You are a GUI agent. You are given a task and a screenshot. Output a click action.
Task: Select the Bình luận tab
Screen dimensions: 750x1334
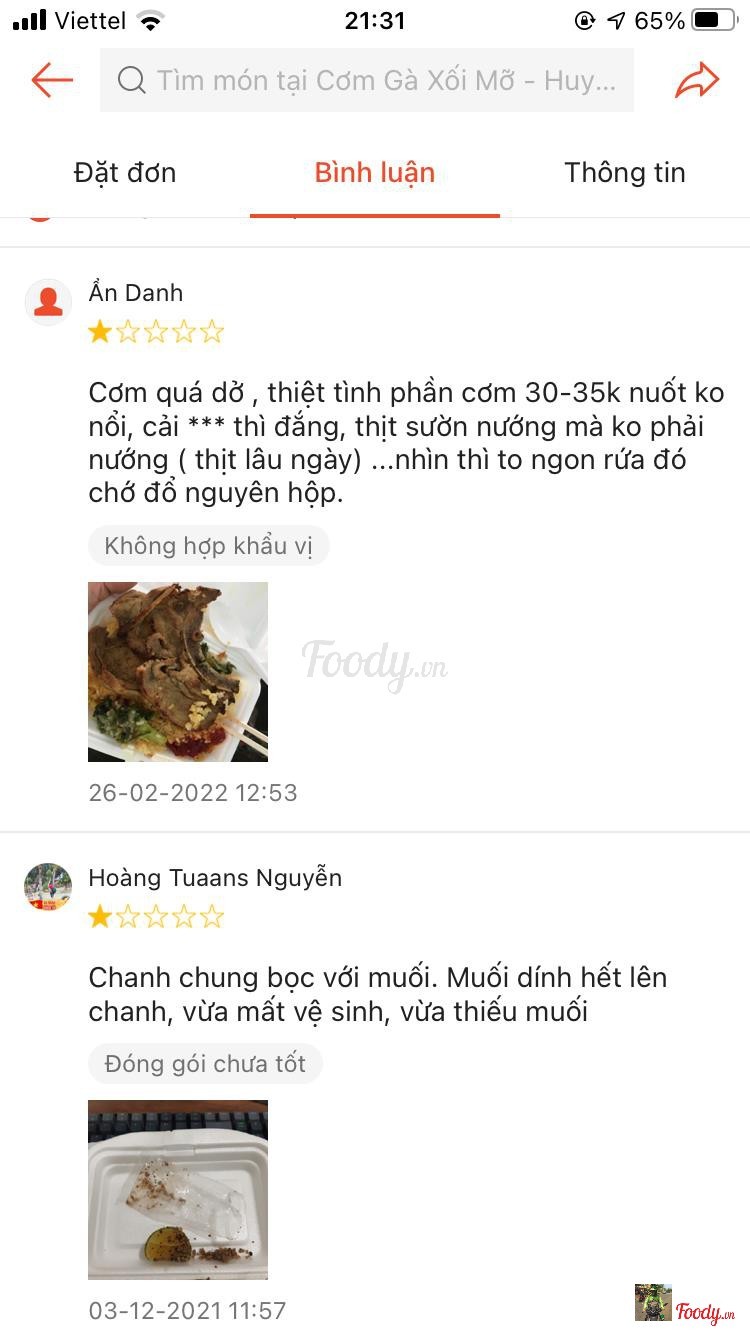coord(375,172)
